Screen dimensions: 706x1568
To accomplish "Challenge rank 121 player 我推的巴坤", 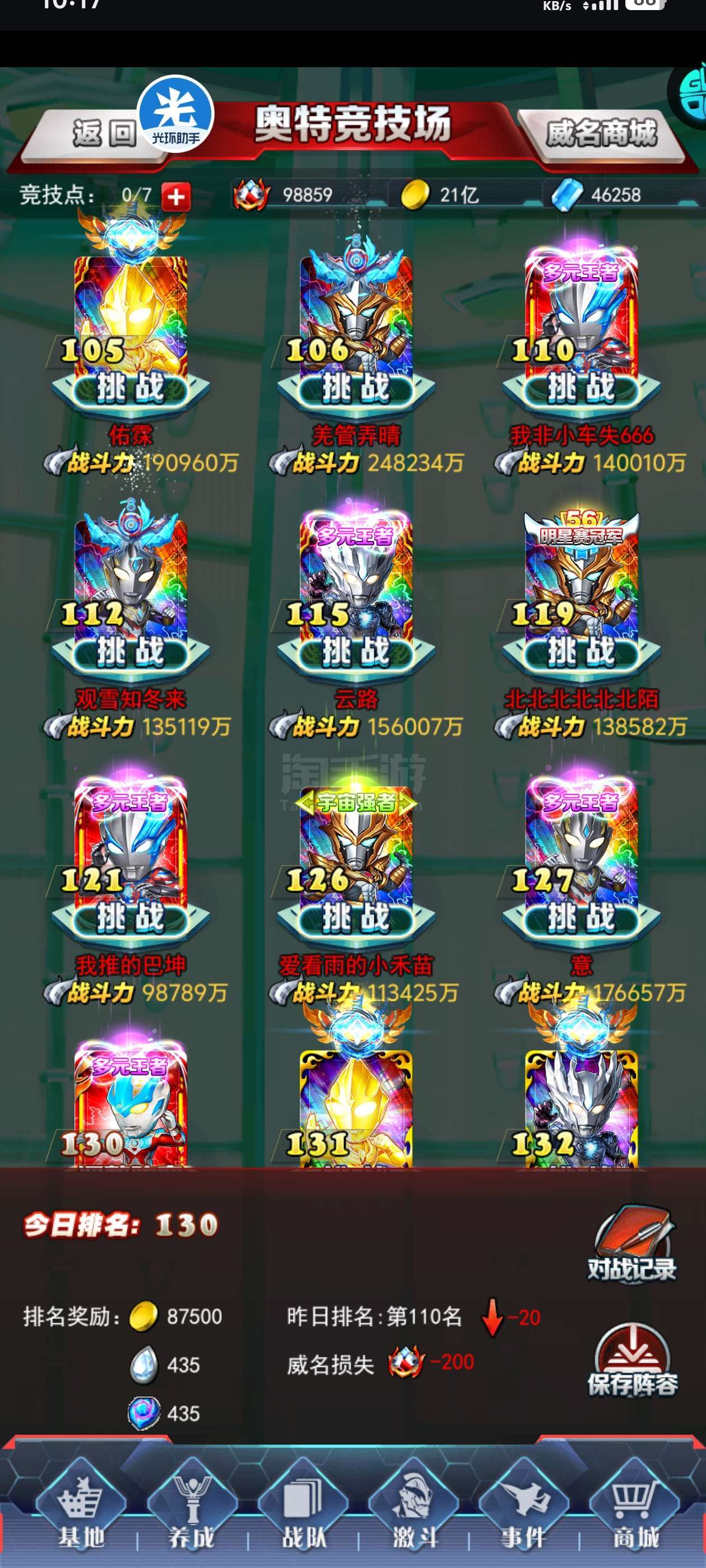I will click(x=131, y=917).
